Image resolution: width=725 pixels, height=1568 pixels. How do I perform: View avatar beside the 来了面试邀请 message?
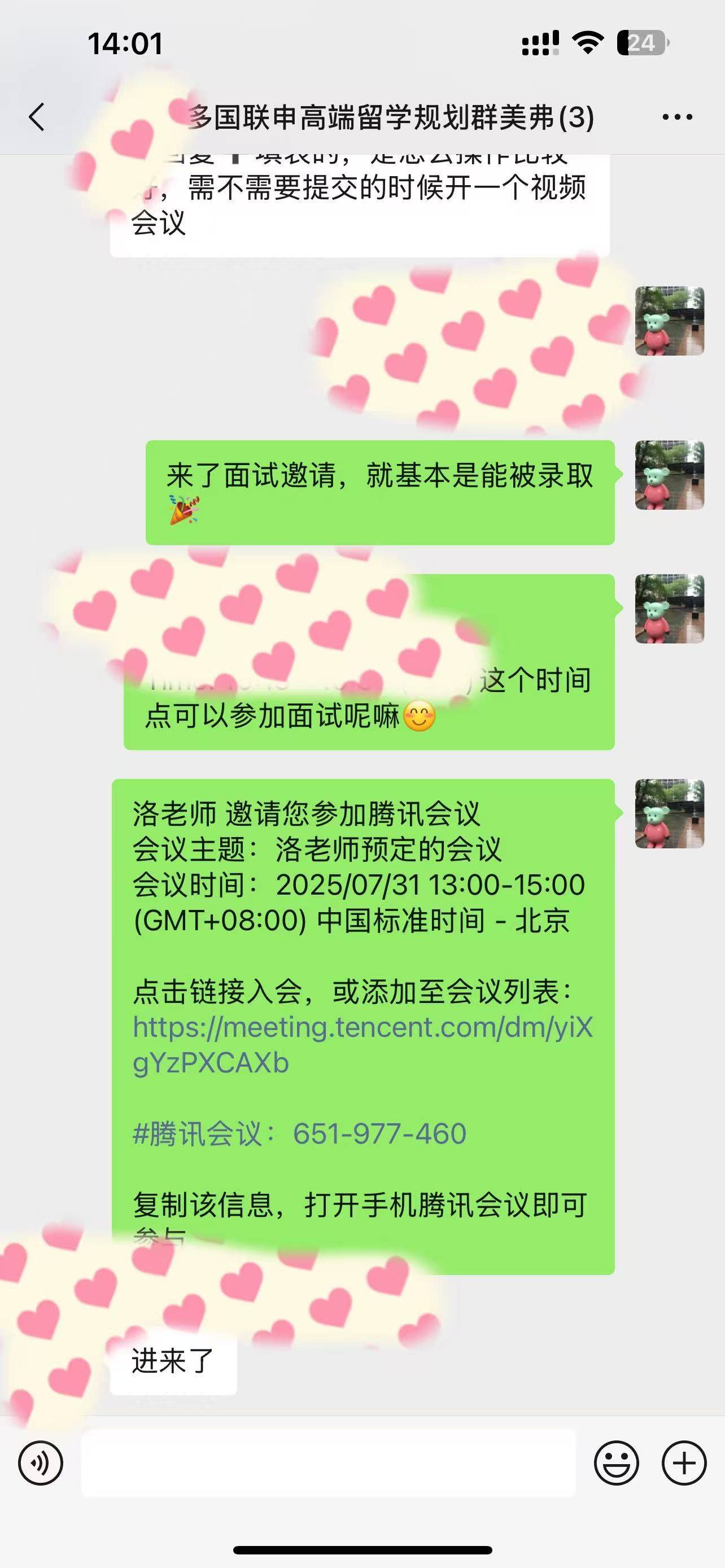coord(669,475)
